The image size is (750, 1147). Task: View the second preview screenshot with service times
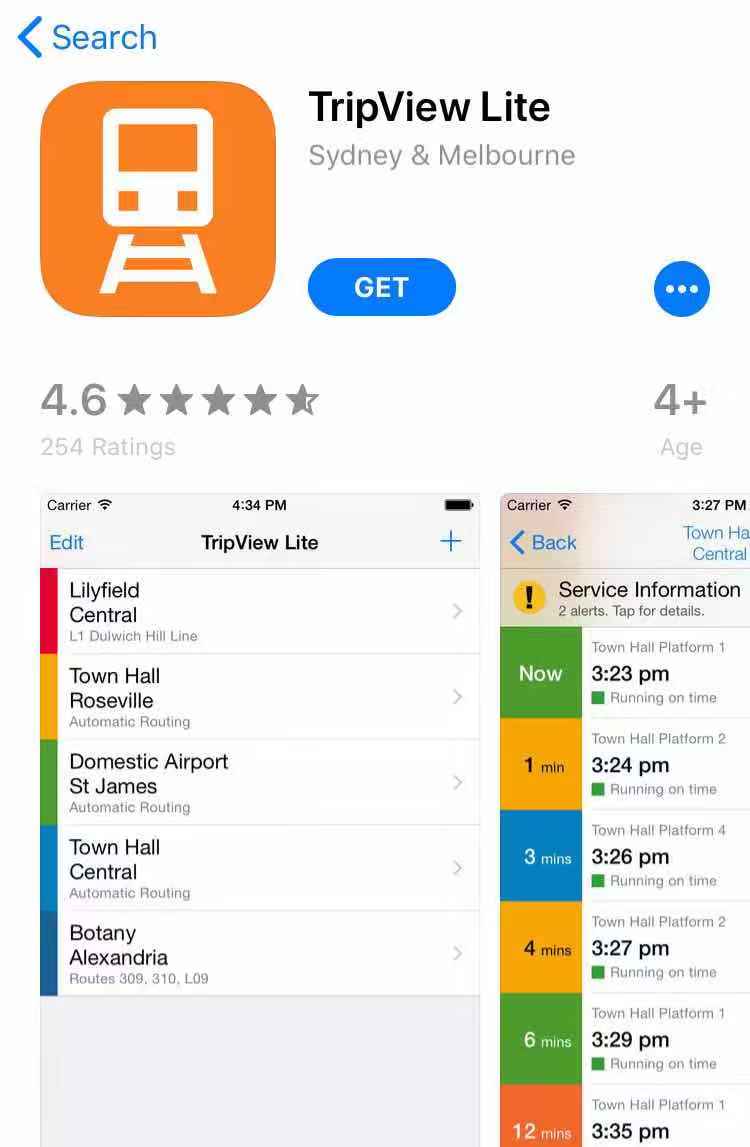click(x=625, y=818)
